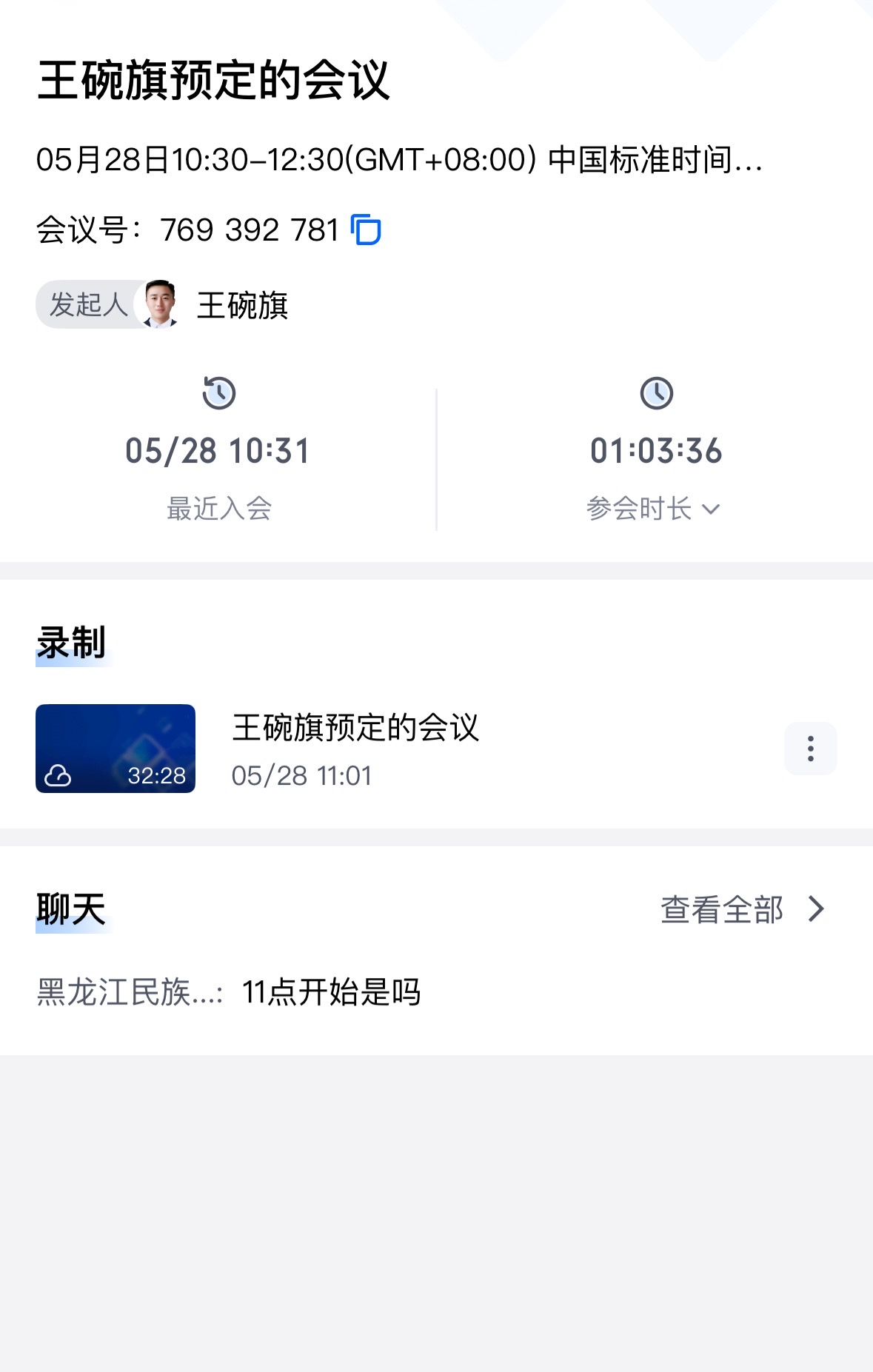Copy the meeting number 769 392 781

(x=366, y=230)
